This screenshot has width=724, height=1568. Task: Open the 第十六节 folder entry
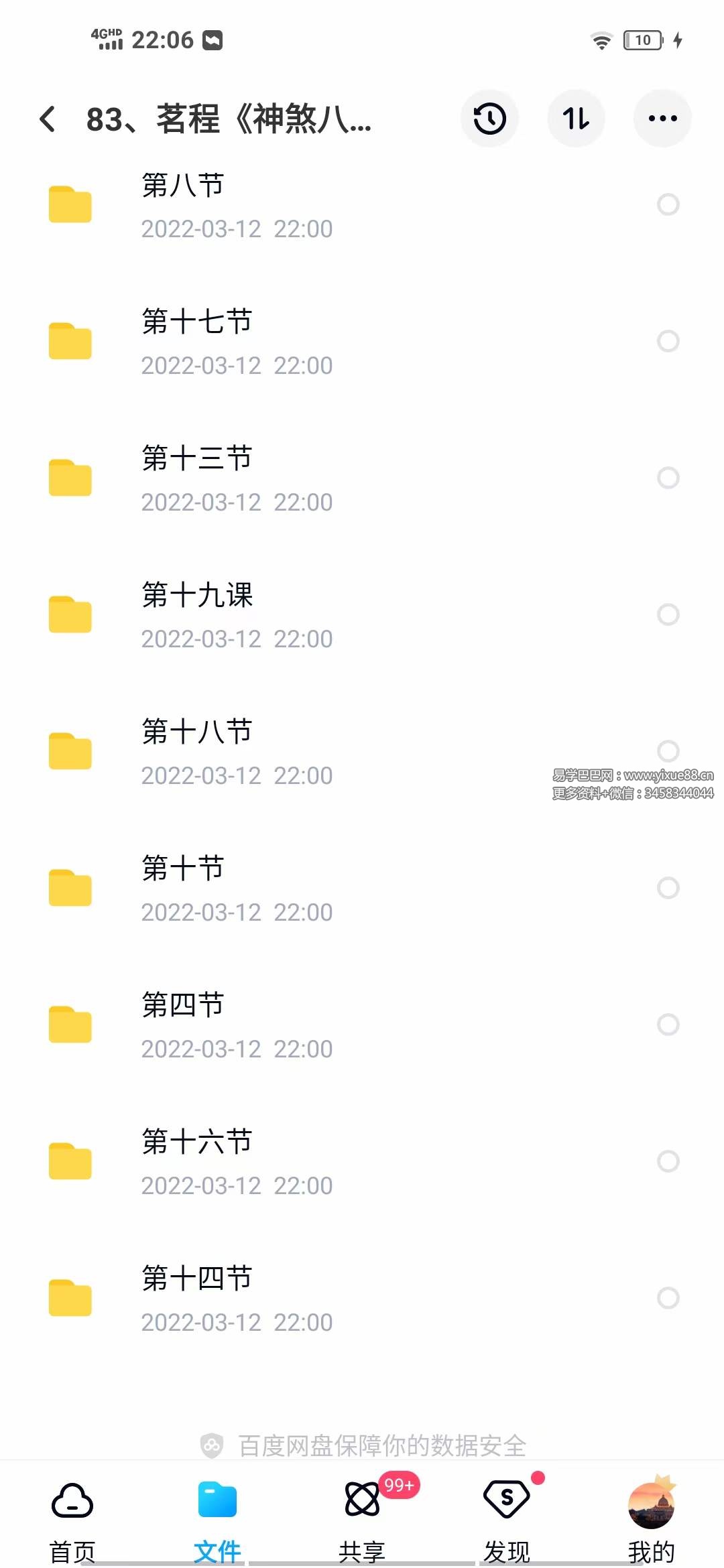[x=268, y=1161]
